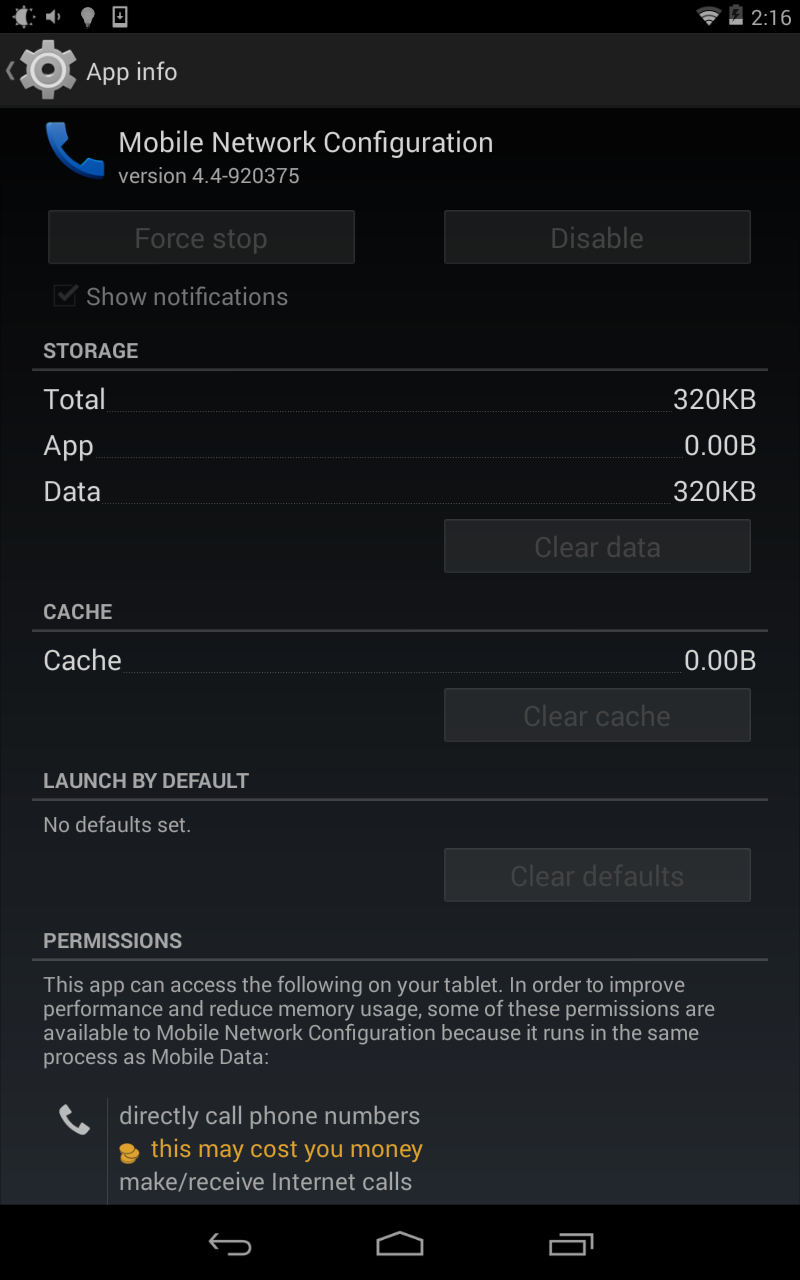This screenshot has width=800, height=1280.
Task: Tap the battery indicator in the status bar
Action: (x=736, y=15)
